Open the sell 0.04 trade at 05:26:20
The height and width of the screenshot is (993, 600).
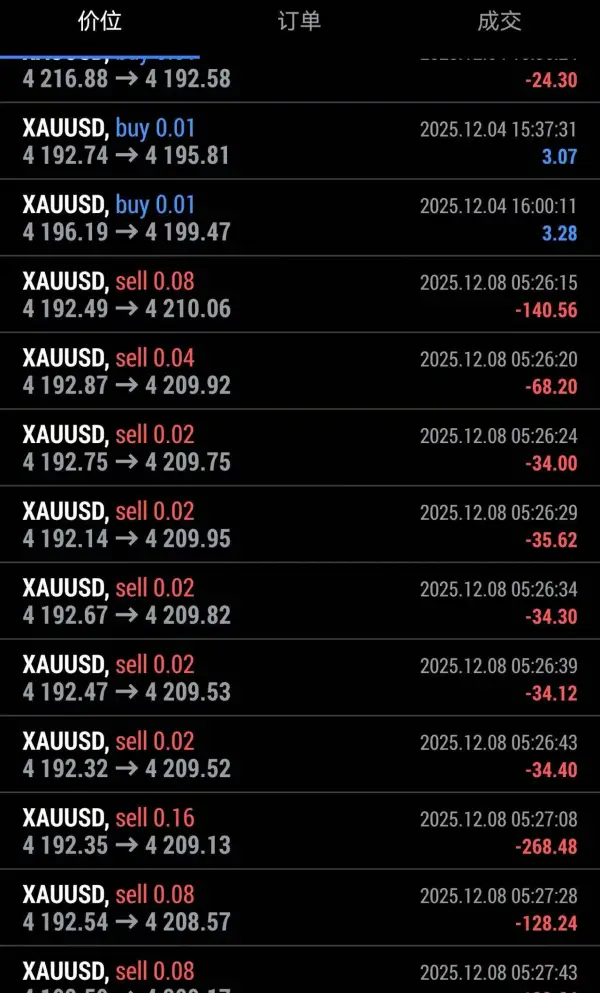tap(300, 371)
